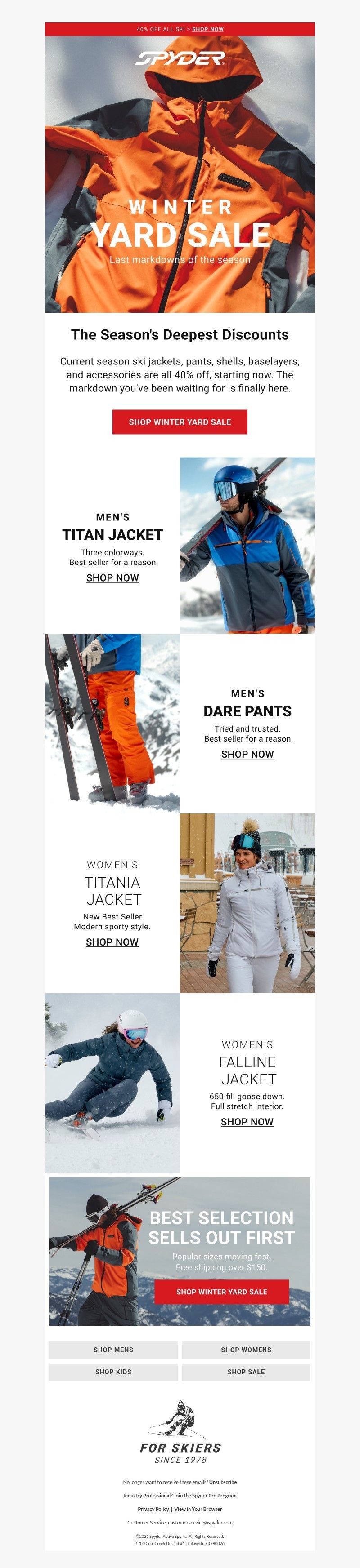View this email in your browser
360x1568 pixels.
[x=198, y=1509]
